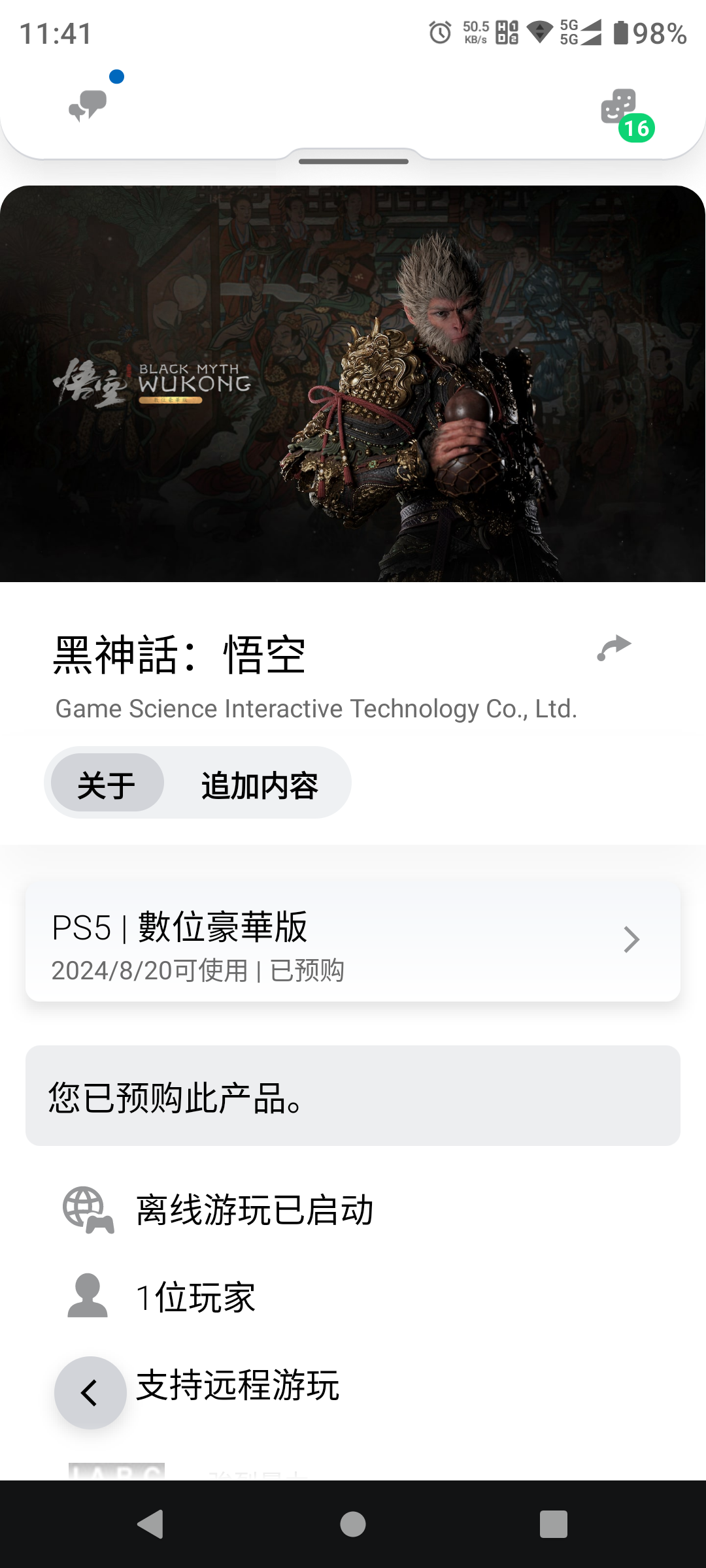Select the 关于 tab
Screen dimensions: 706x1568
107,783
